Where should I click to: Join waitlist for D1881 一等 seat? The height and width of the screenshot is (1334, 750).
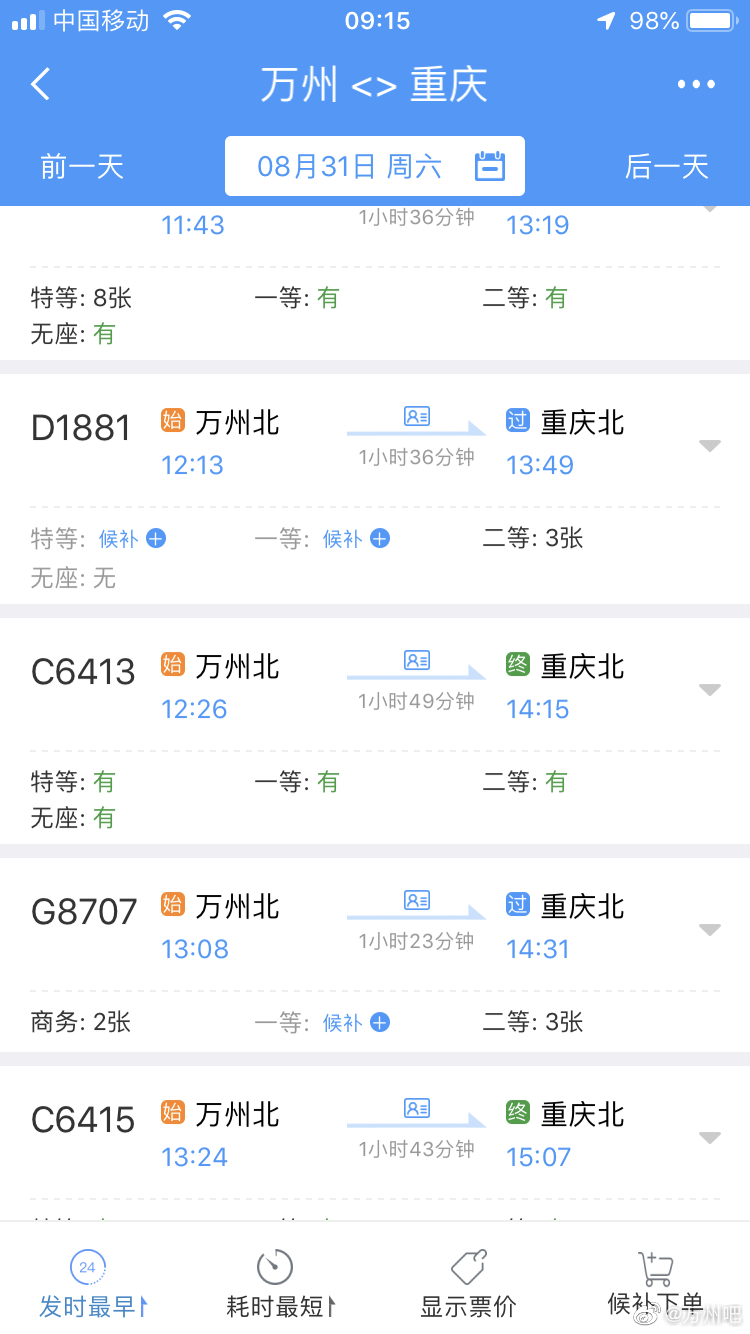(x=356, y=539)
